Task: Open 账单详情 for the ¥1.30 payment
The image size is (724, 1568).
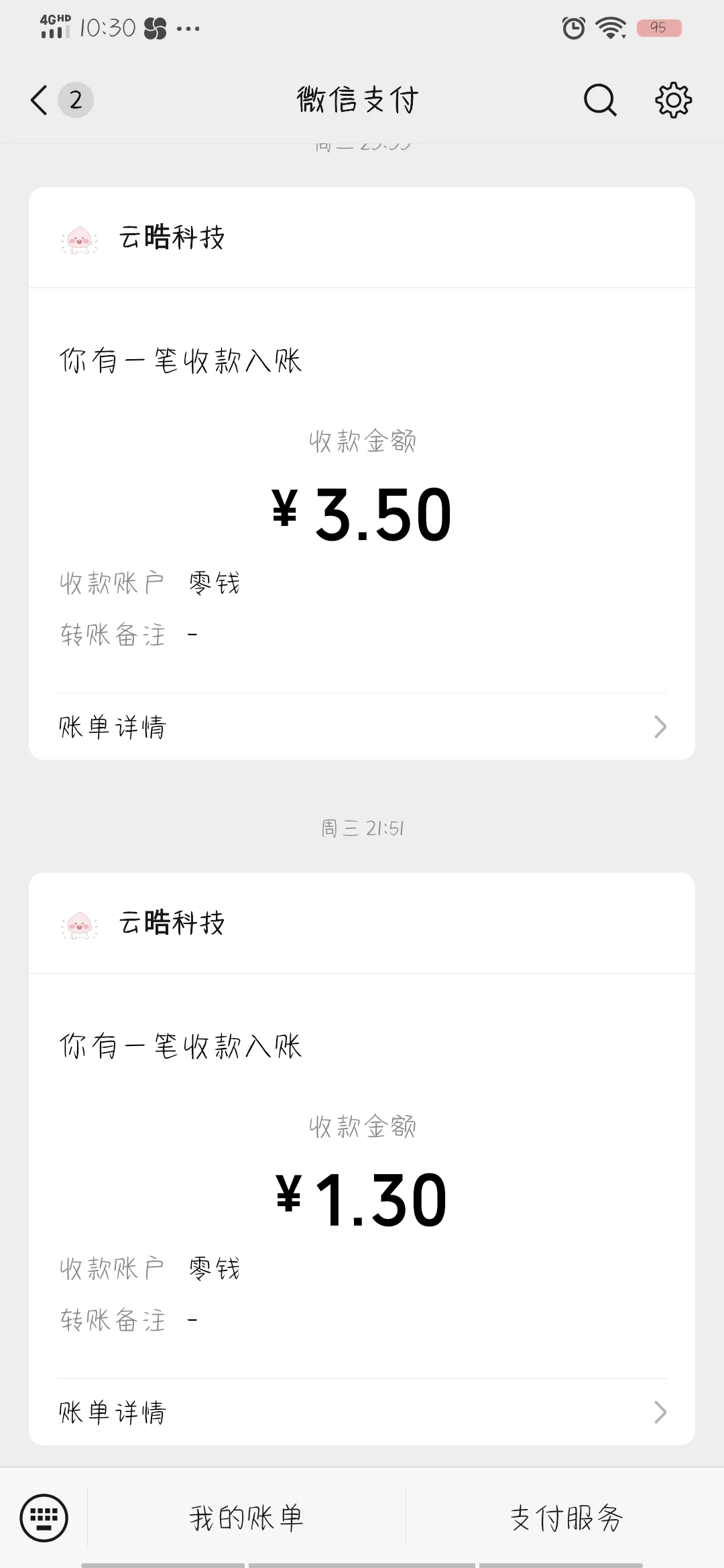Action: click(x=362, y=1413)
